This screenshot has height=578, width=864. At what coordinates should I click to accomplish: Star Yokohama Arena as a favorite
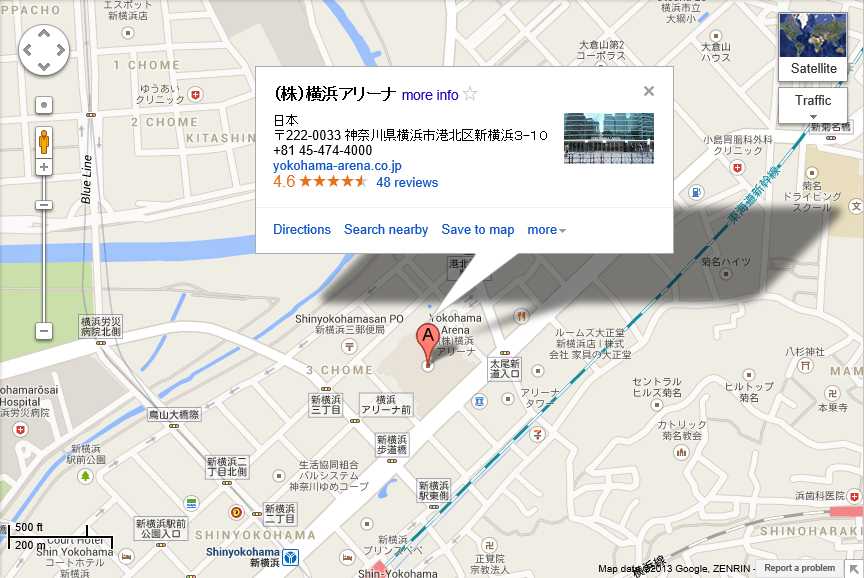pyautogui.click(x=471, y=95)
